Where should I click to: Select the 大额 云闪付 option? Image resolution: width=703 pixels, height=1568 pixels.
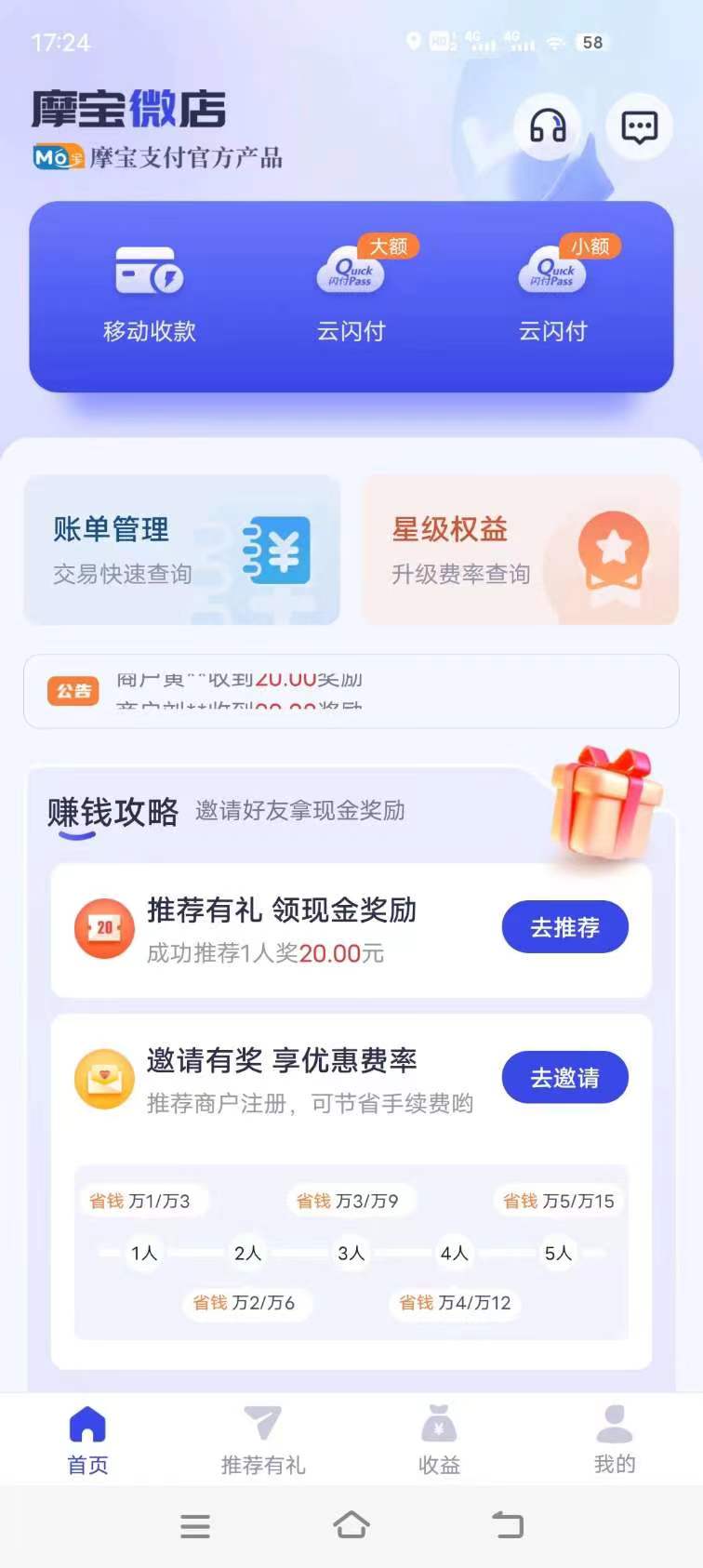(351, 293)
